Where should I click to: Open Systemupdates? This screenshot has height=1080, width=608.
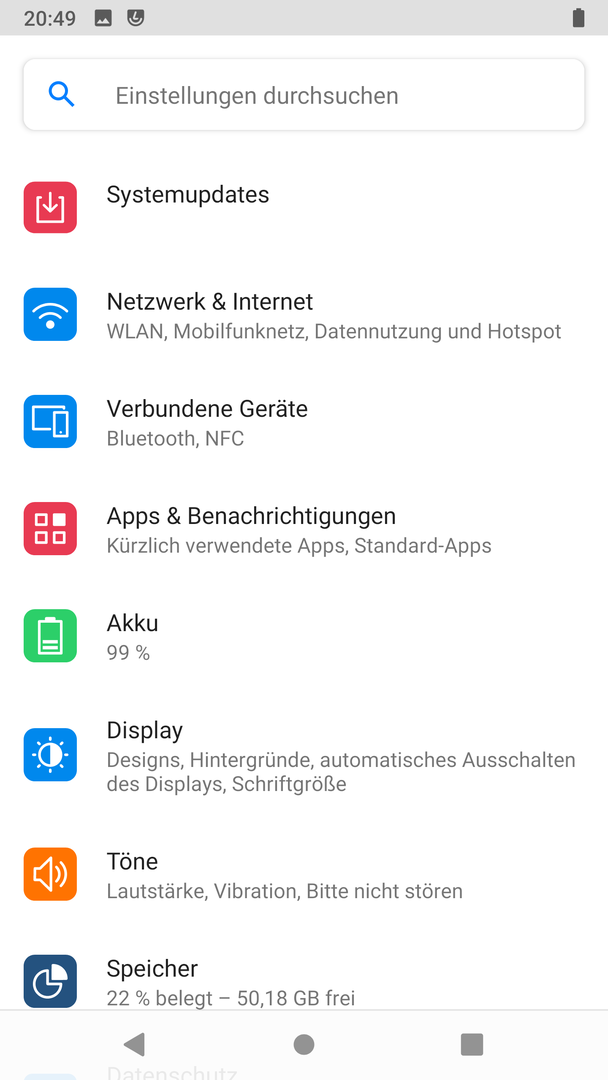click(304, 207)
